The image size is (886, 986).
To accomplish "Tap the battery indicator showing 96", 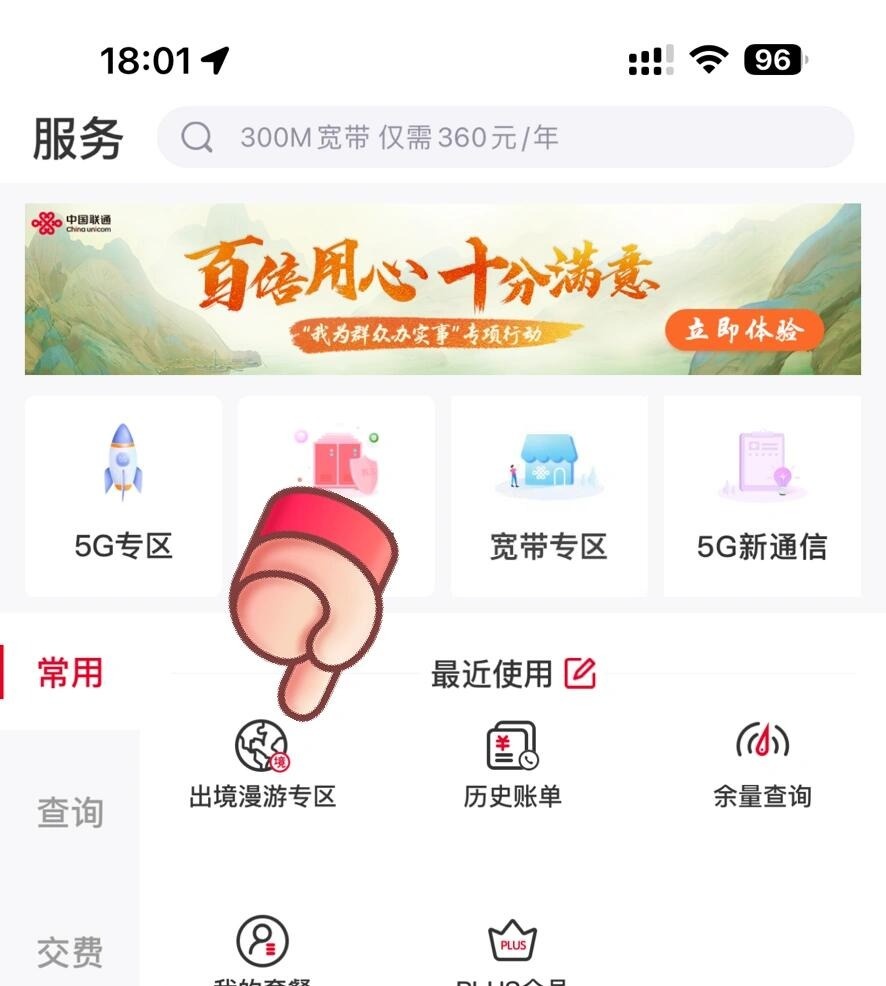I will (772, 58).
